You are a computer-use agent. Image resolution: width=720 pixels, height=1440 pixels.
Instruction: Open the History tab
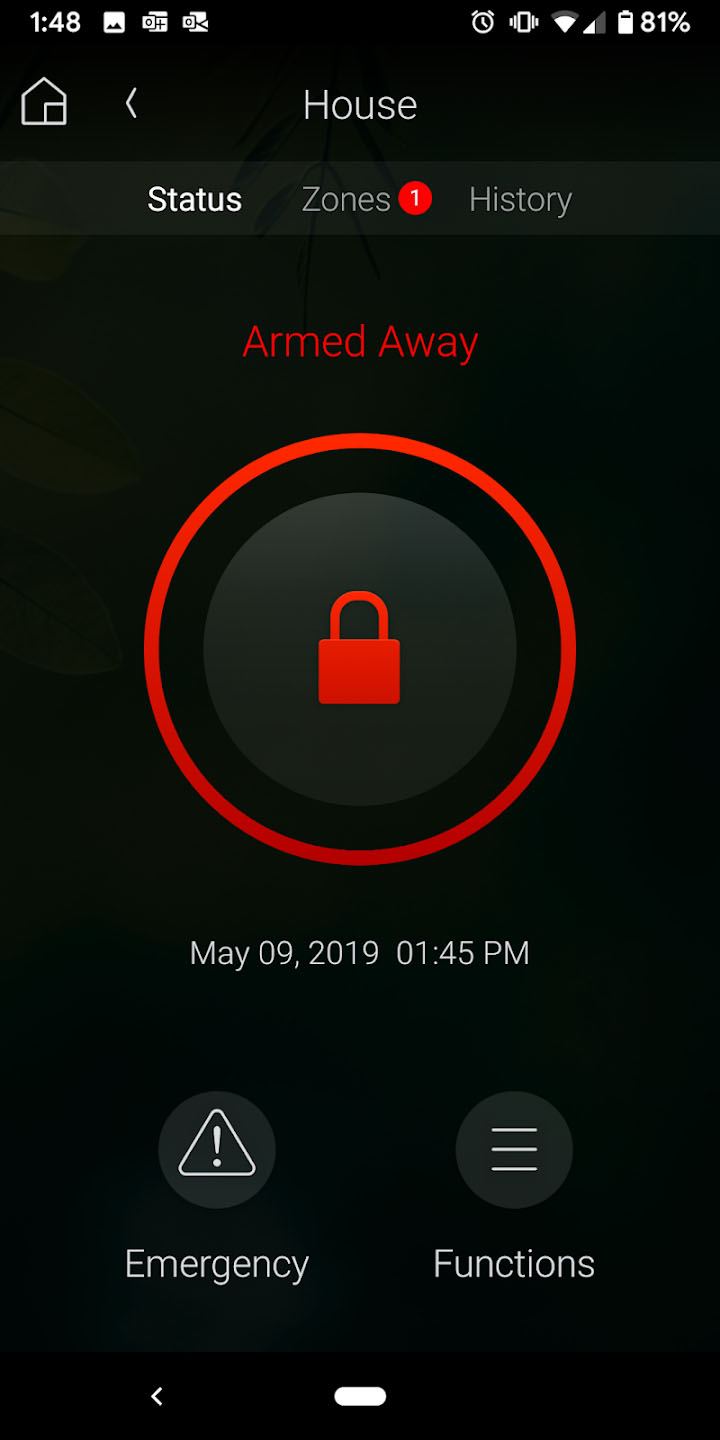520,199
